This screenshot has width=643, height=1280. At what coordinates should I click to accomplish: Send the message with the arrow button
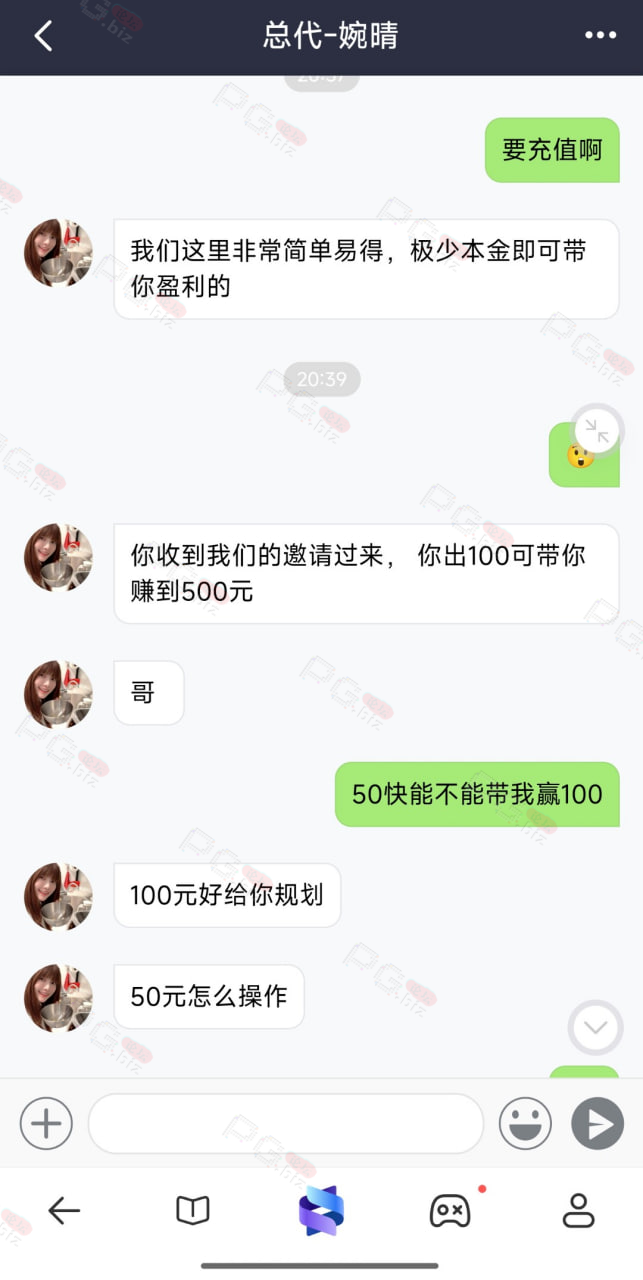[597, 1124]
